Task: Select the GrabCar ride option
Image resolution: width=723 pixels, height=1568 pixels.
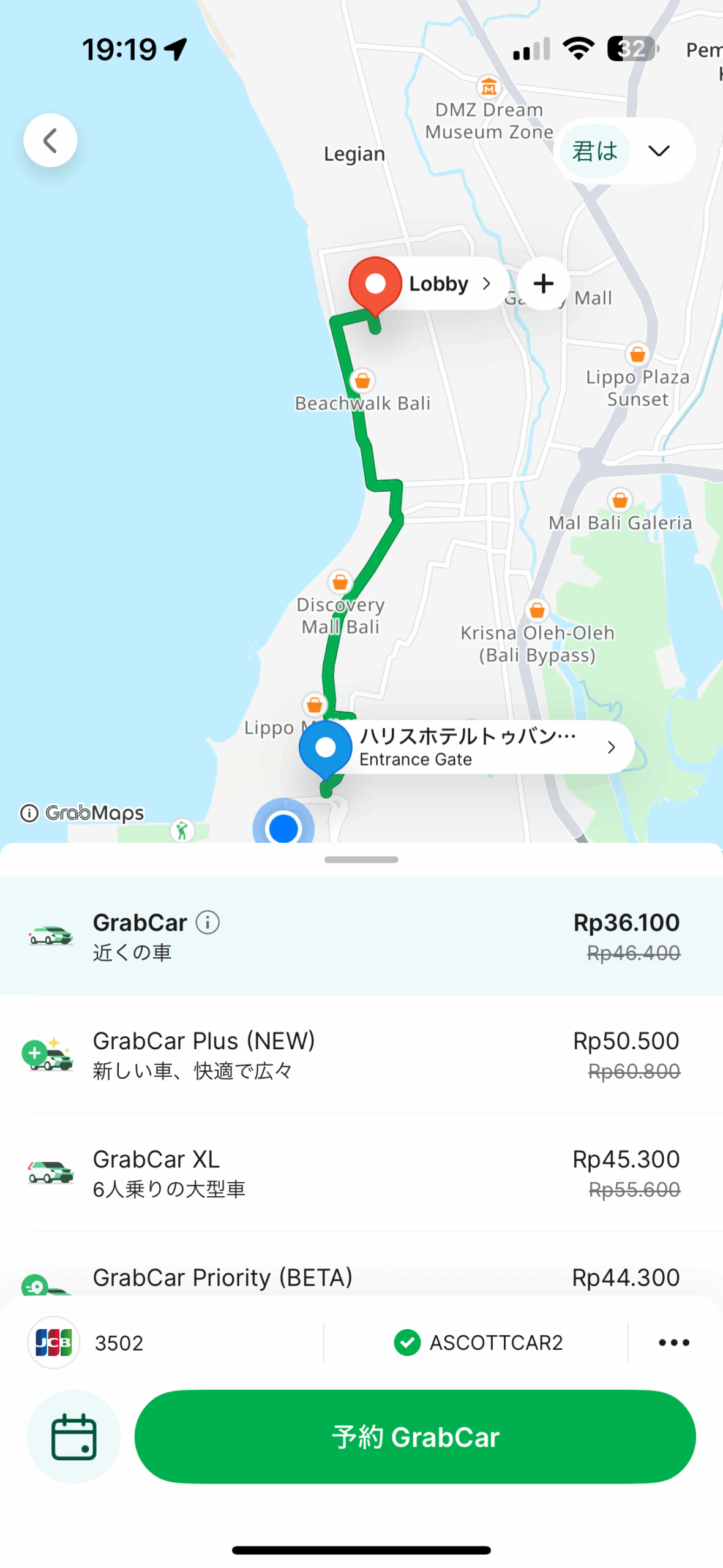Action: (361, 935)
